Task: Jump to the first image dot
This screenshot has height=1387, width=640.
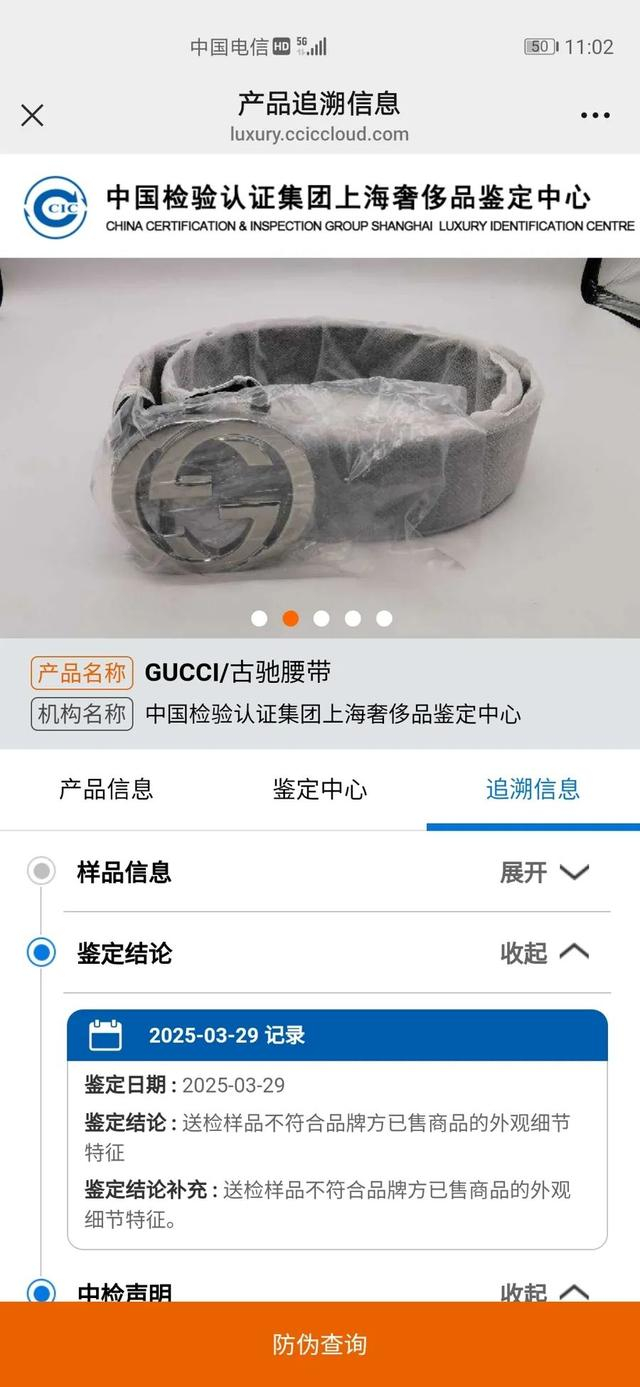Action: coord(259,618)
